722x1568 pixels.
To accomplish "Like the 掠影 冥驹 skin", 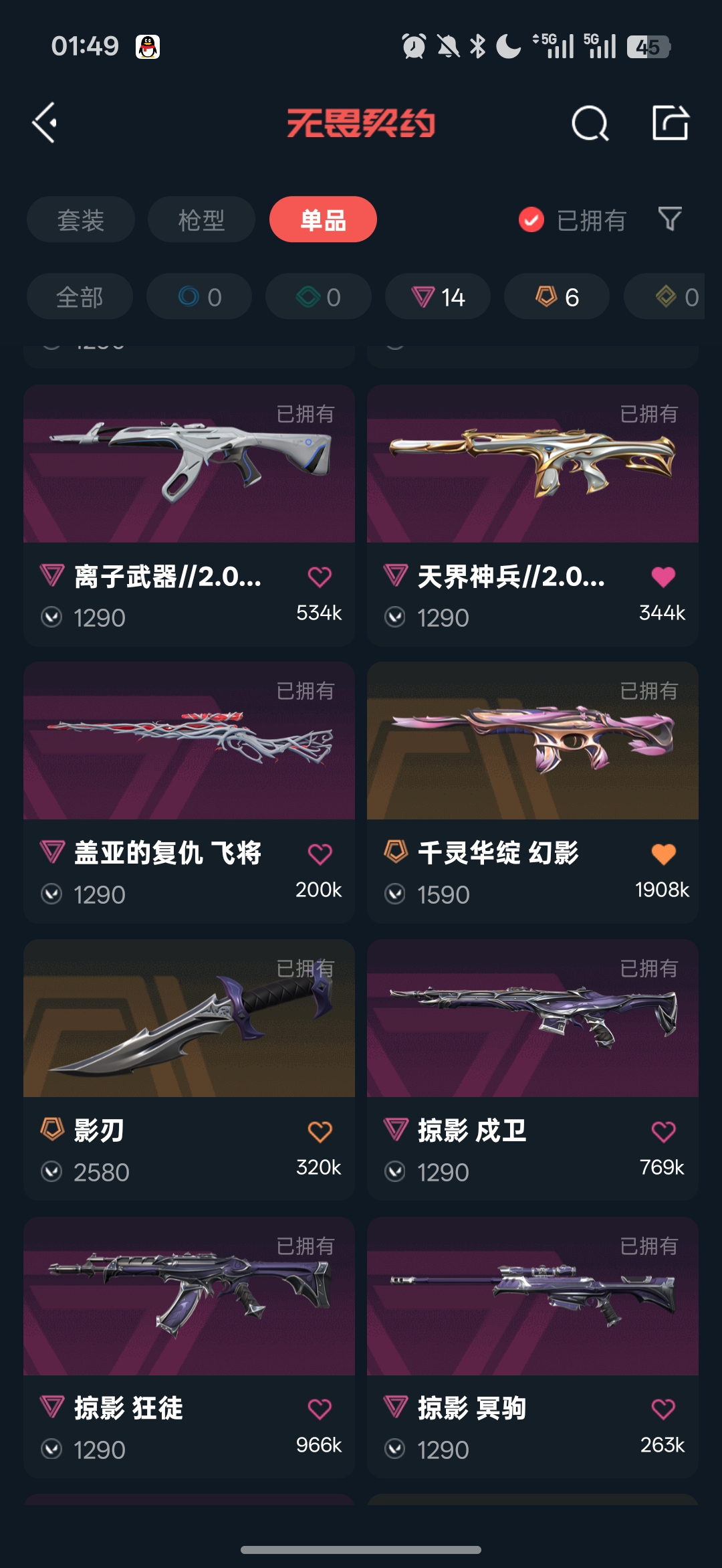I will click(663, 1409).
